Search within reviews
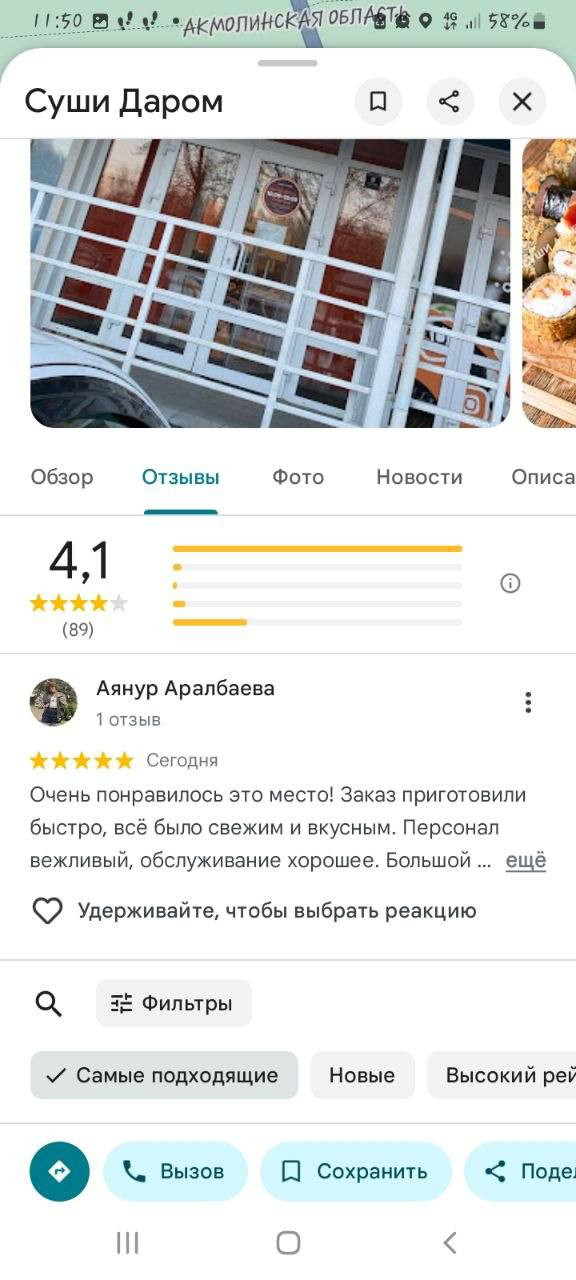 coord(48,1003)
